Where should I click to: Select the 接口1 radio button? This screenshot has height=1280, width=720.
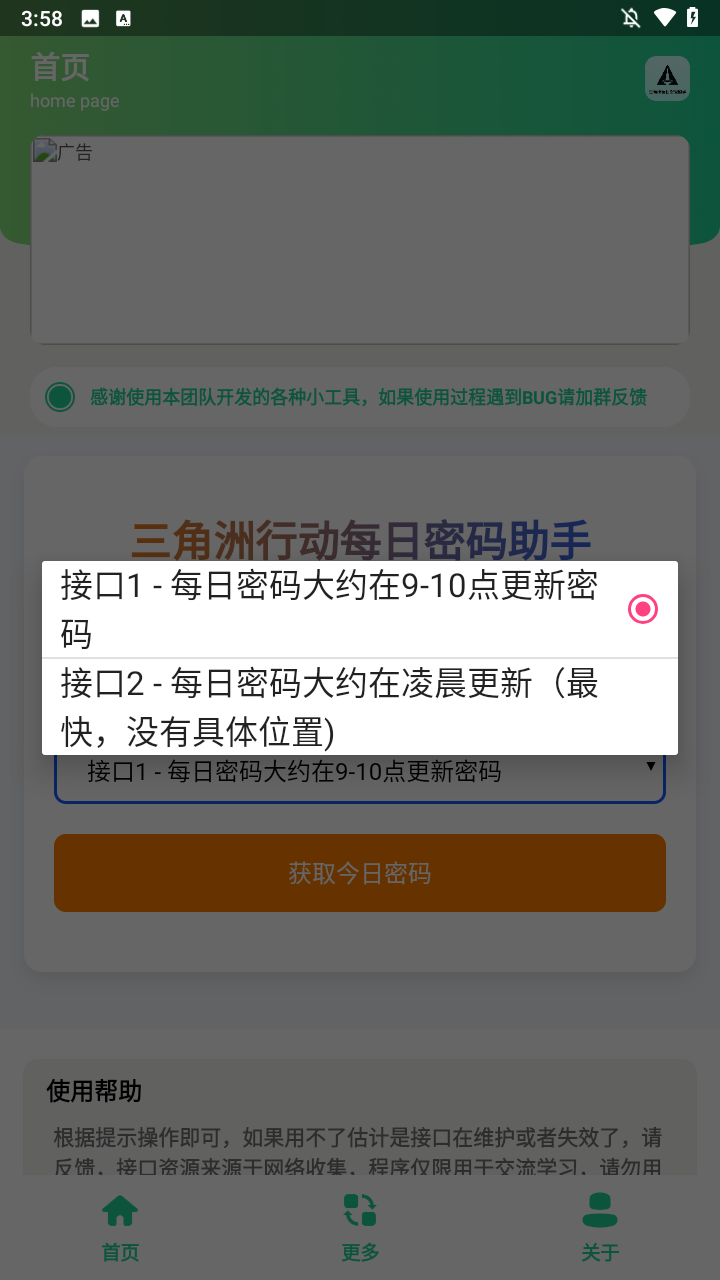point(642,608)
